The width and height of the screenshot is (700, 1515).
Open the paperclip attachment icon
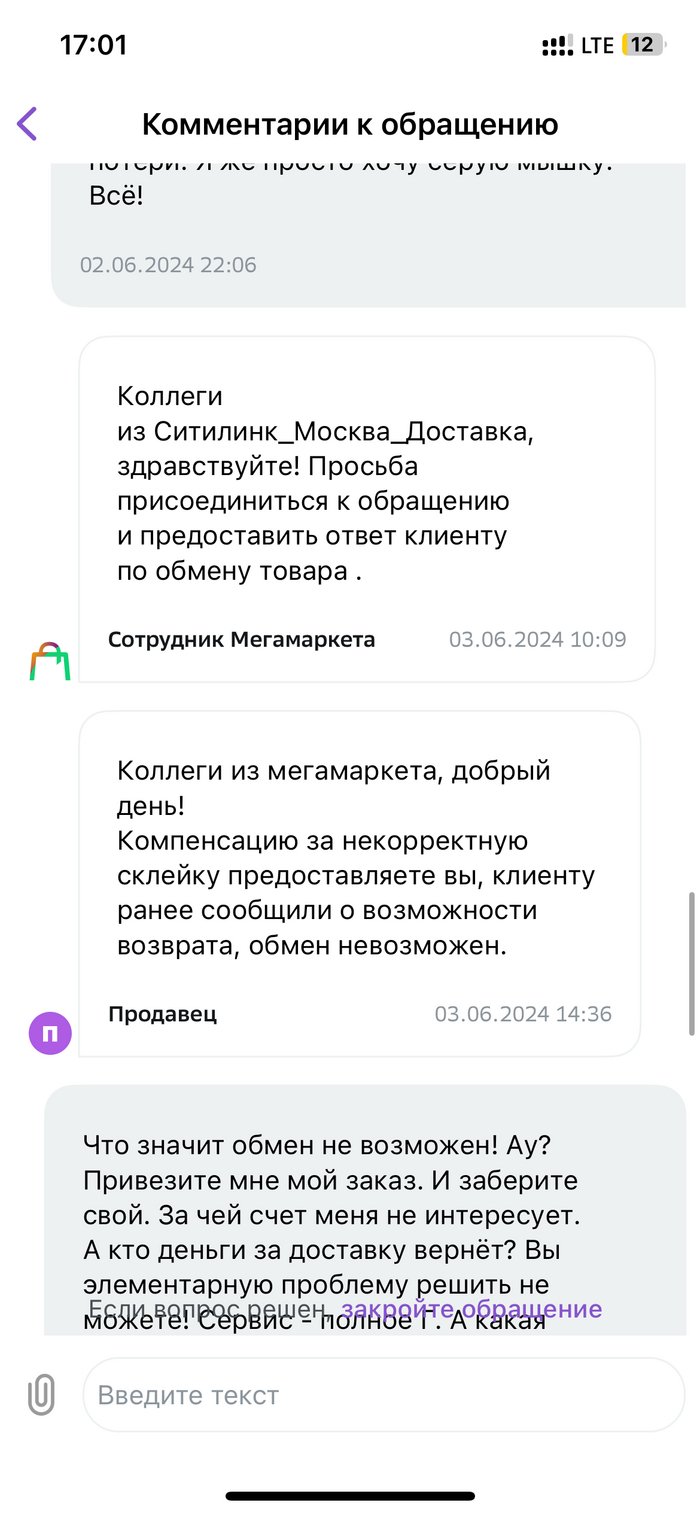(x=41, y=1394)
